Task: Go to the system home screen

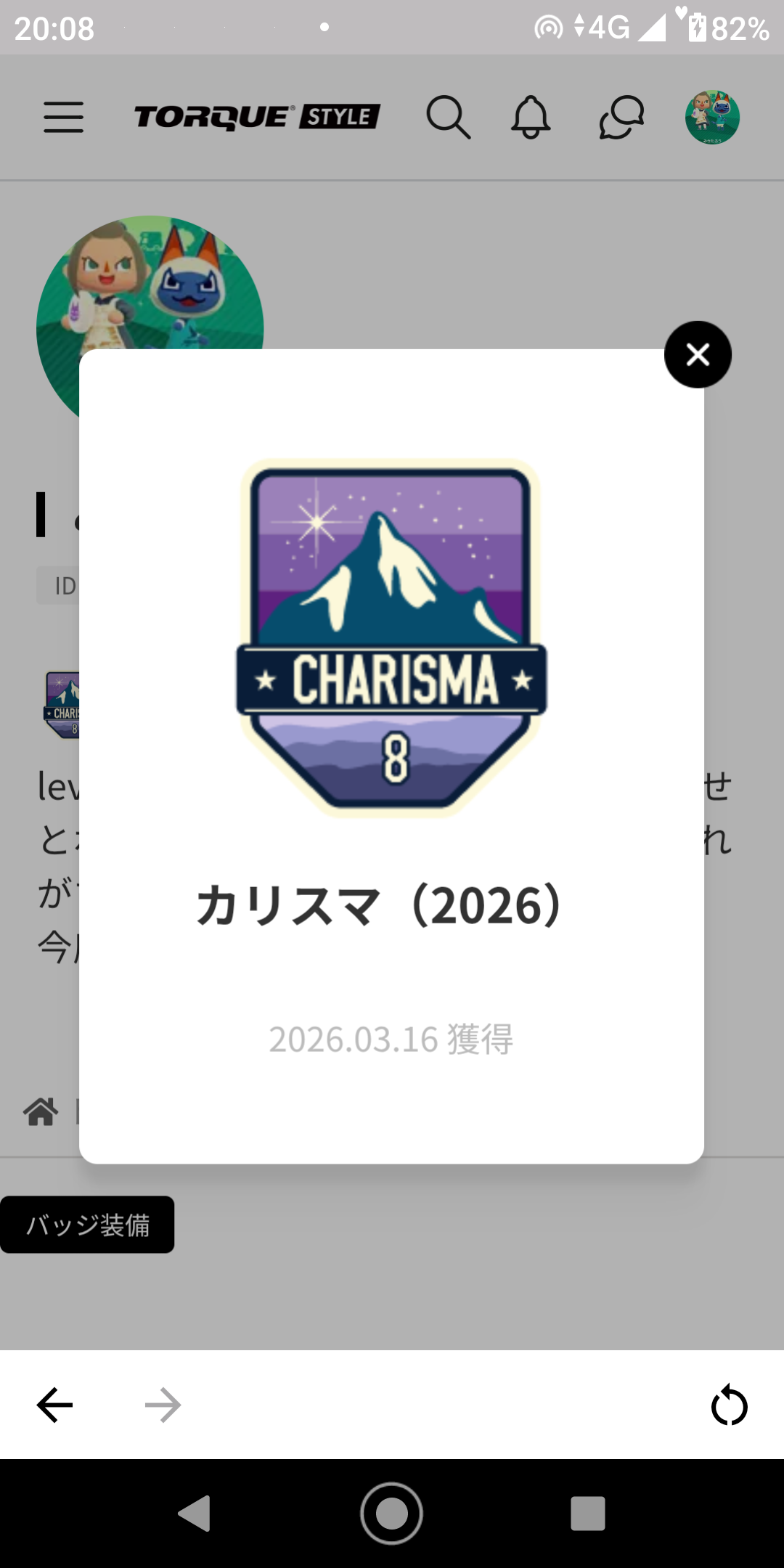Action: tap(391, 1514)
